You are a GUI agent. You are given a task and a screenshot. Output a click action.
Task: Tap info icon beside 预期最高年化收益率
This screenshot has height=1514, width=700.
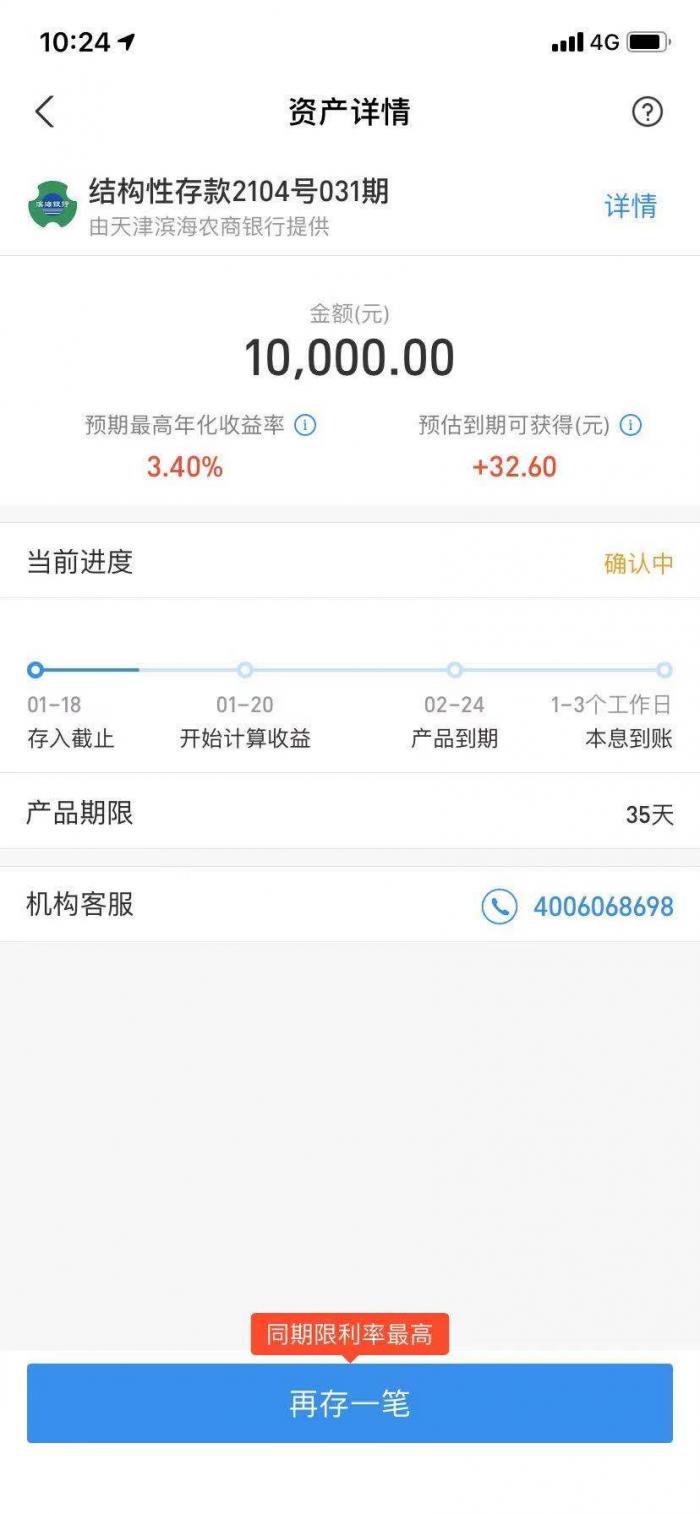tap(306, 425)
